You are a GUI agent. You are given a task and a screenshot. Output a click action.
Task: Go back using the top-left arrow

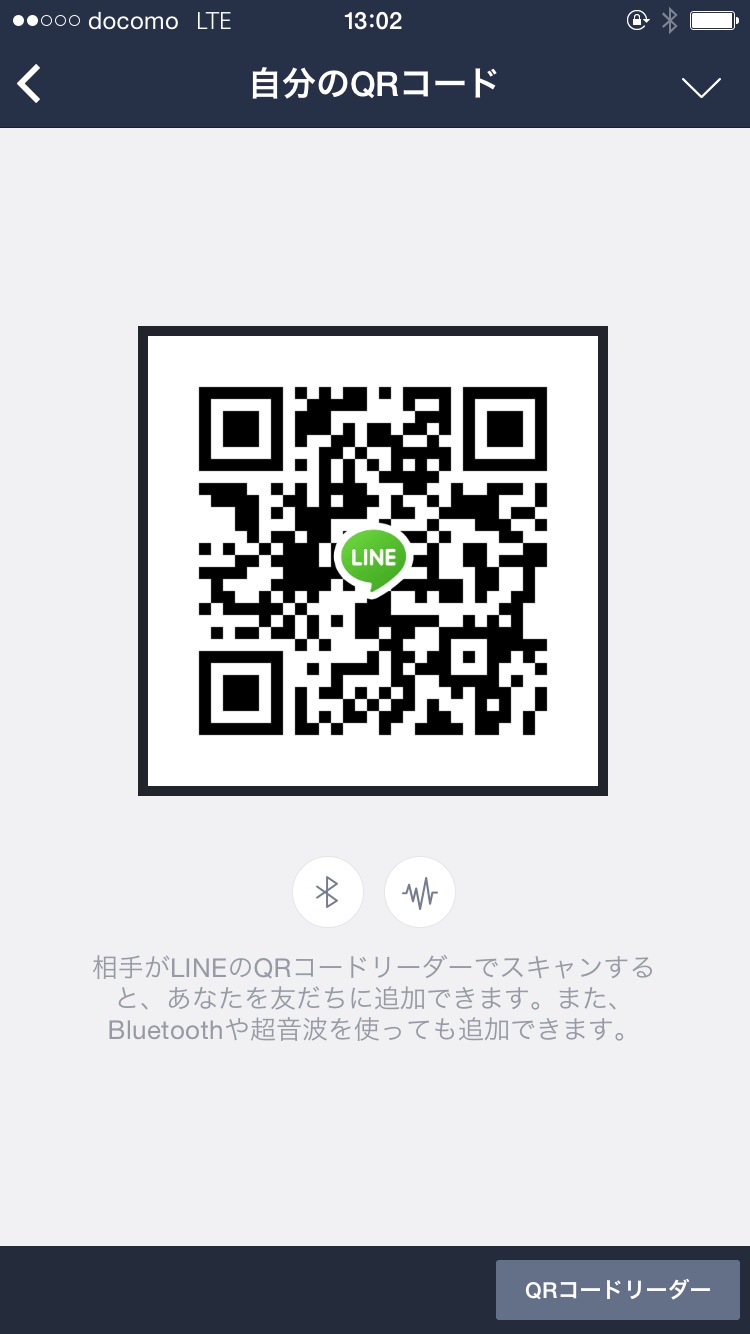(x=30, y=85)
